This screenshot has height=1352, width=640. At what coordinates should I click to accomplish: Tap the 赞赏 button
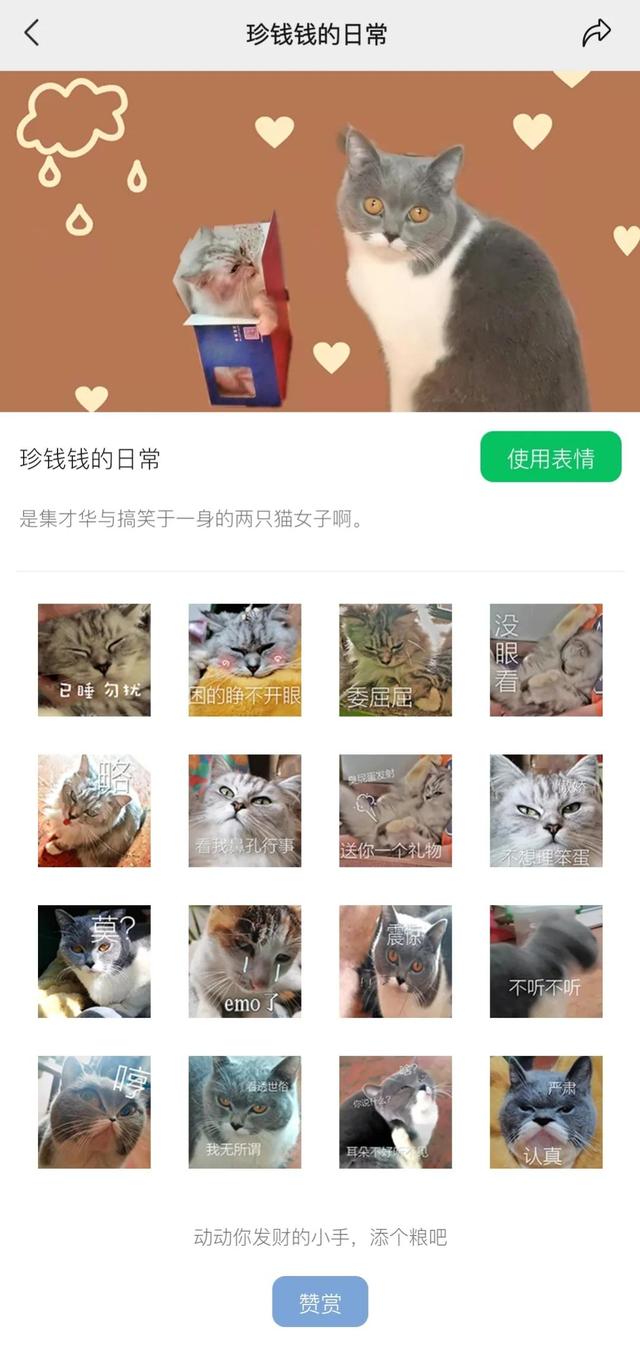click(320, 1302)
